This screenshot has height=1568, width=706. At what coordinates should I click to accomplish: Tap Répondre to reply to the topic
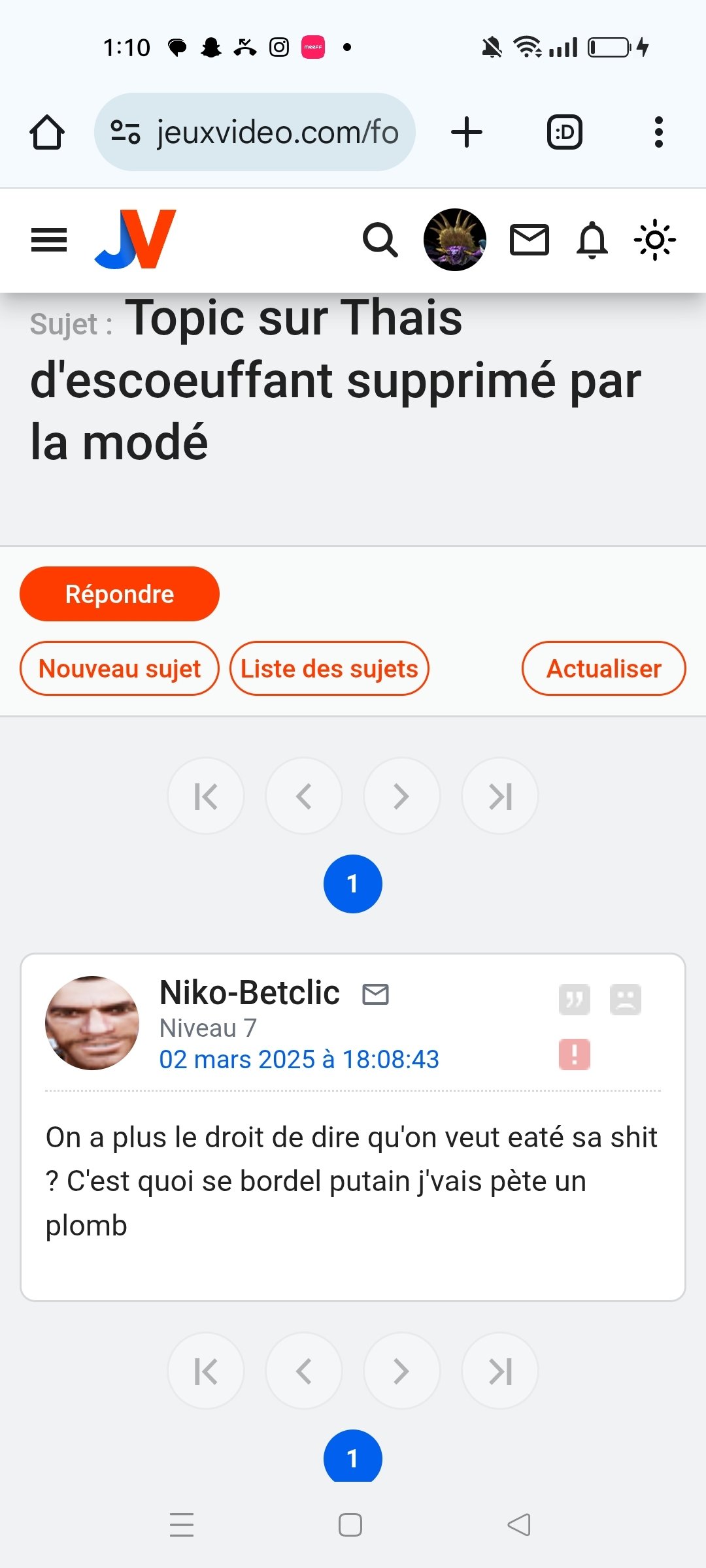pyautogui.click(x=120, y=594)
